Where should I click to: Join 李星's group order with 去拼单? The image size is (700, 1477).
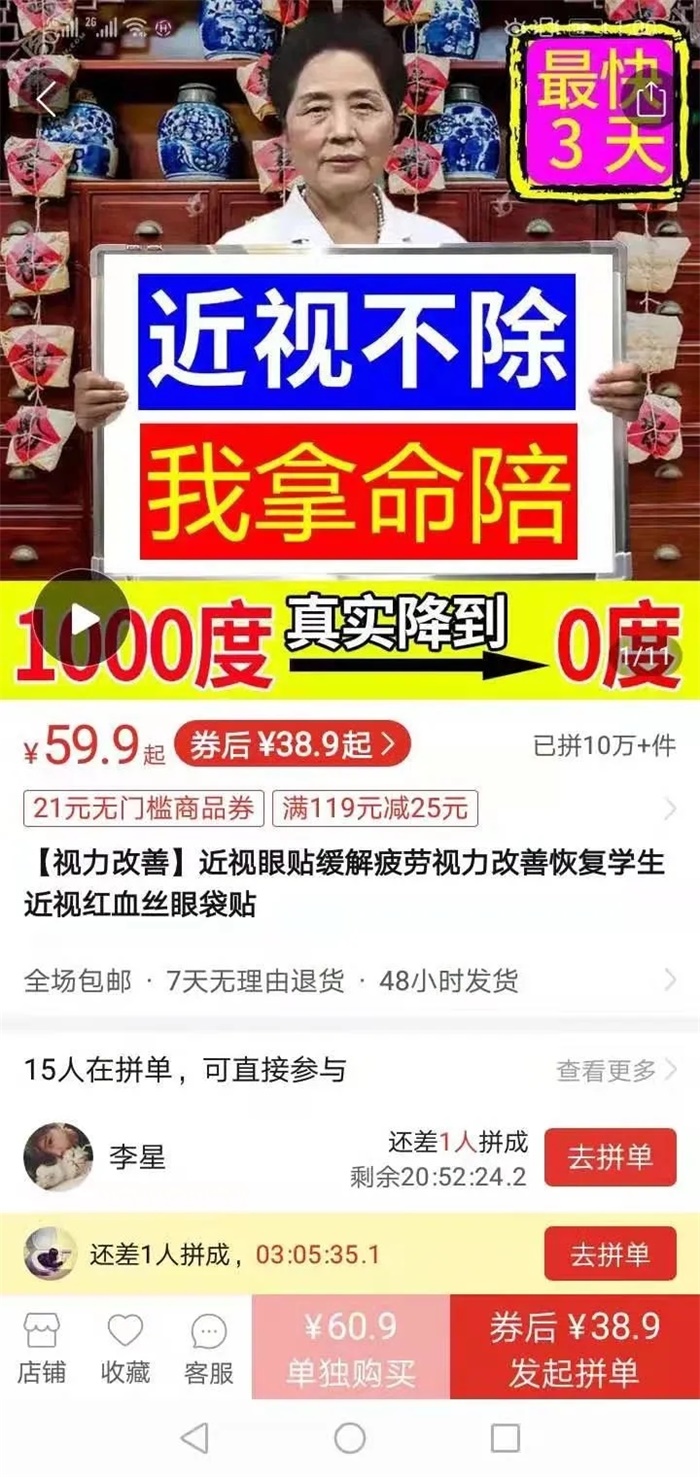[610, 1158]
